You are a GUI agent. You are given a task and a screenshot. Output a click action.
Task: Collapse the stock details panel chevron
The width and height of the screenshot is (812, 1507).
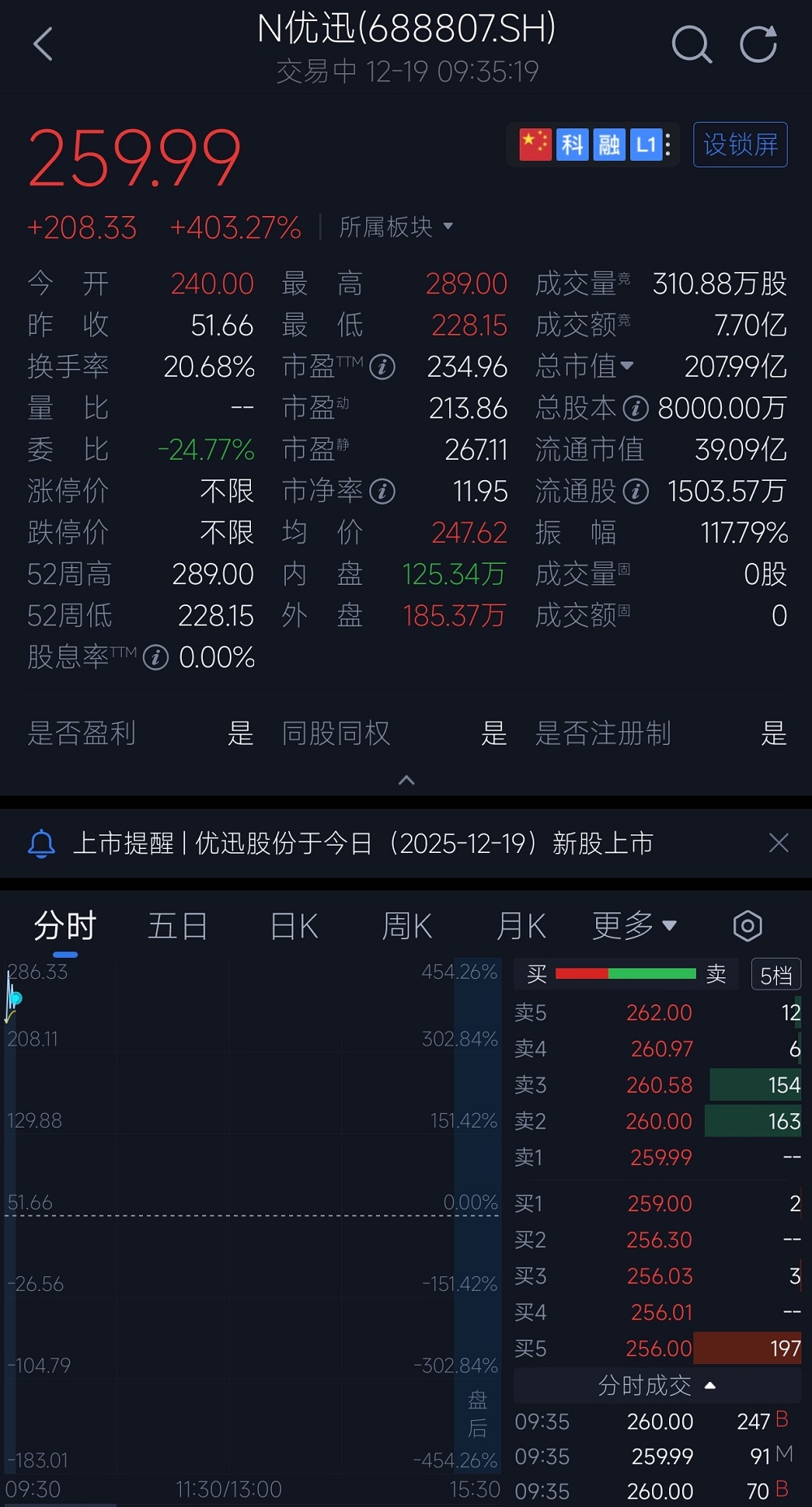[406, 779]
